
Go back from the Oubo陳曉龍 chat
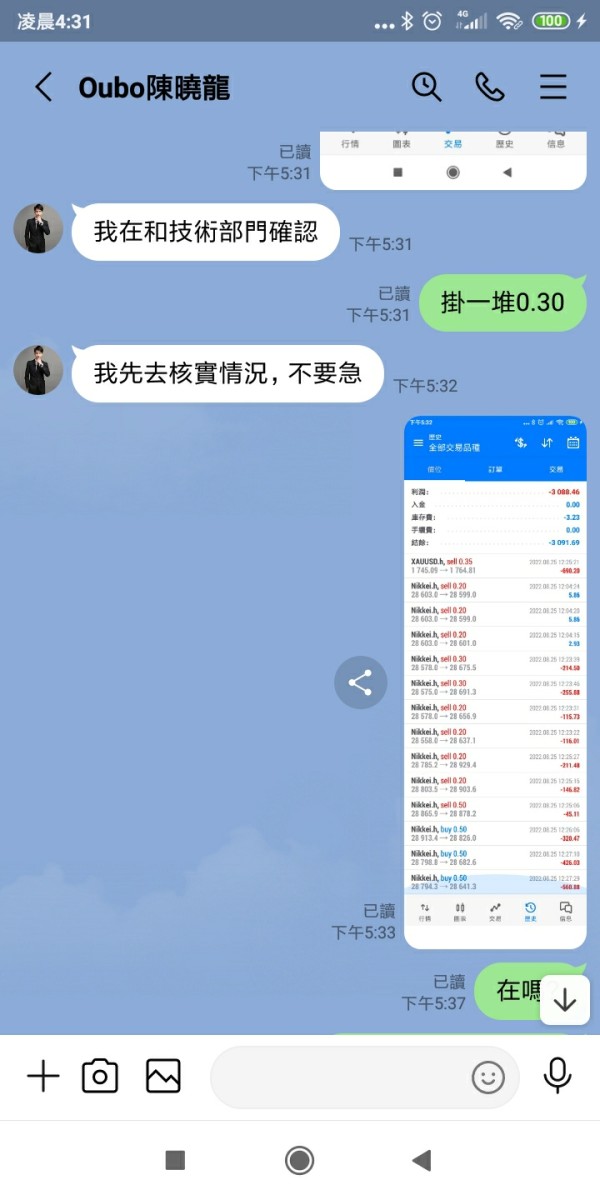coord(43,87)
